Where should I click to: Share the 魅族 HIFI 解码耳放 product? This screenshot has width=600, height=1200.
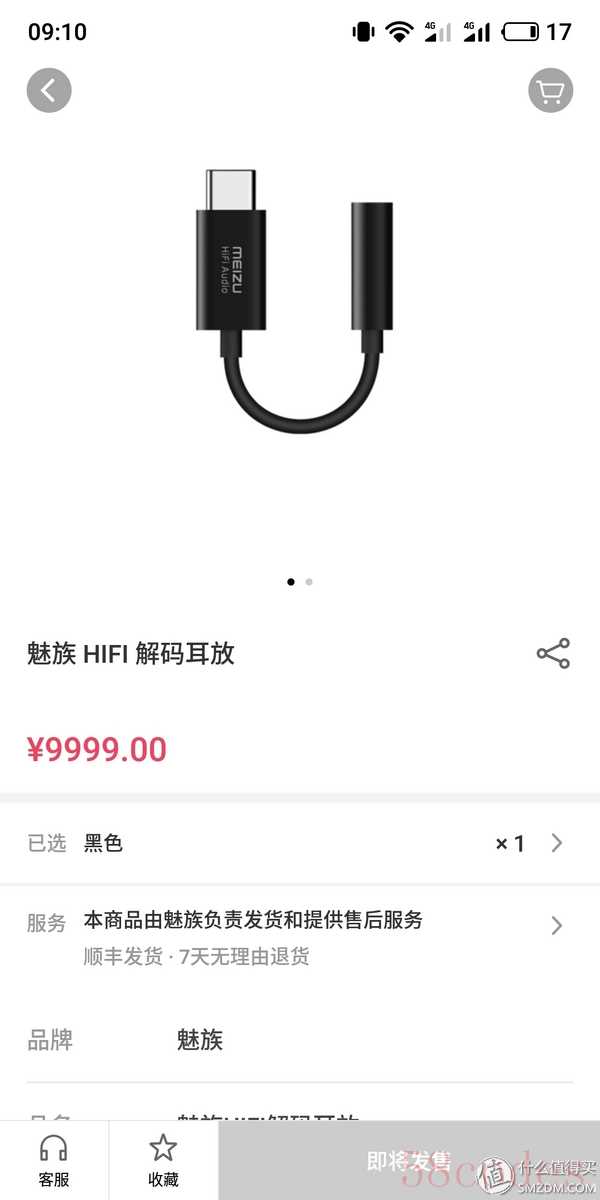(553, 654)
